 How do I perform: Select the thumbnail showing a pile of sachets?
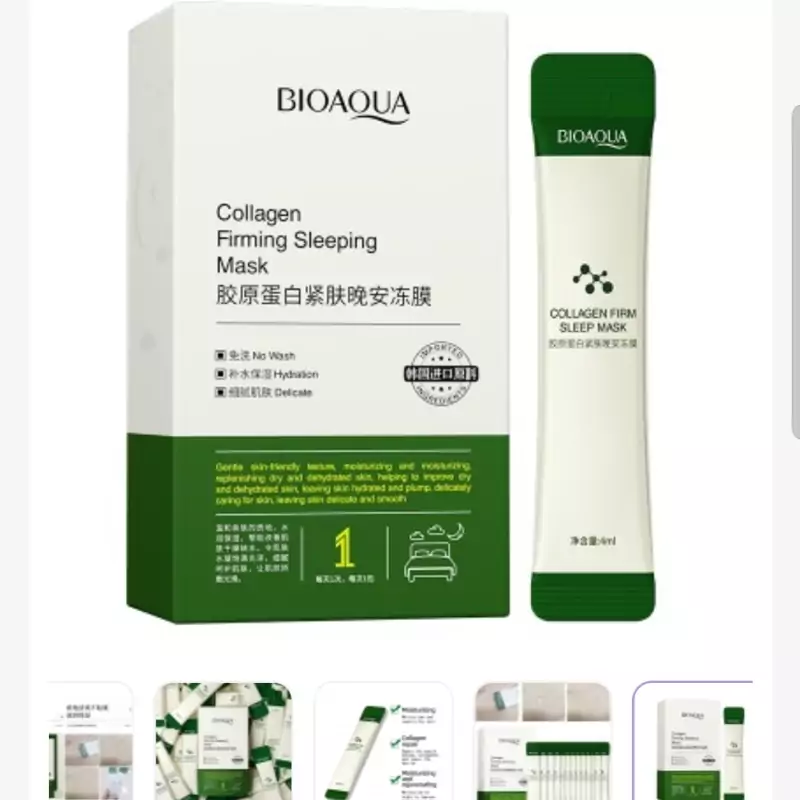pos(222,741)
